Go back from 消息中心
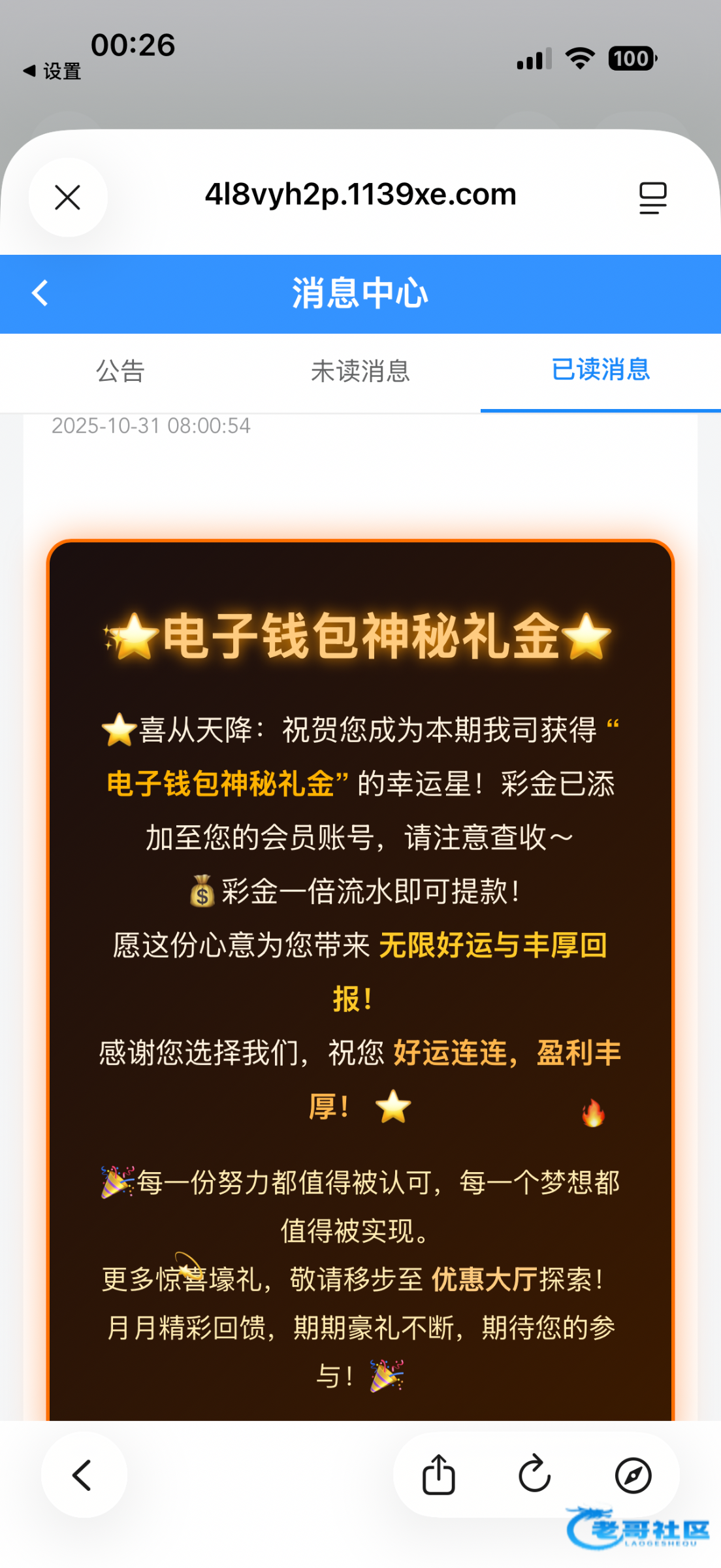 [x=40, y=293]
